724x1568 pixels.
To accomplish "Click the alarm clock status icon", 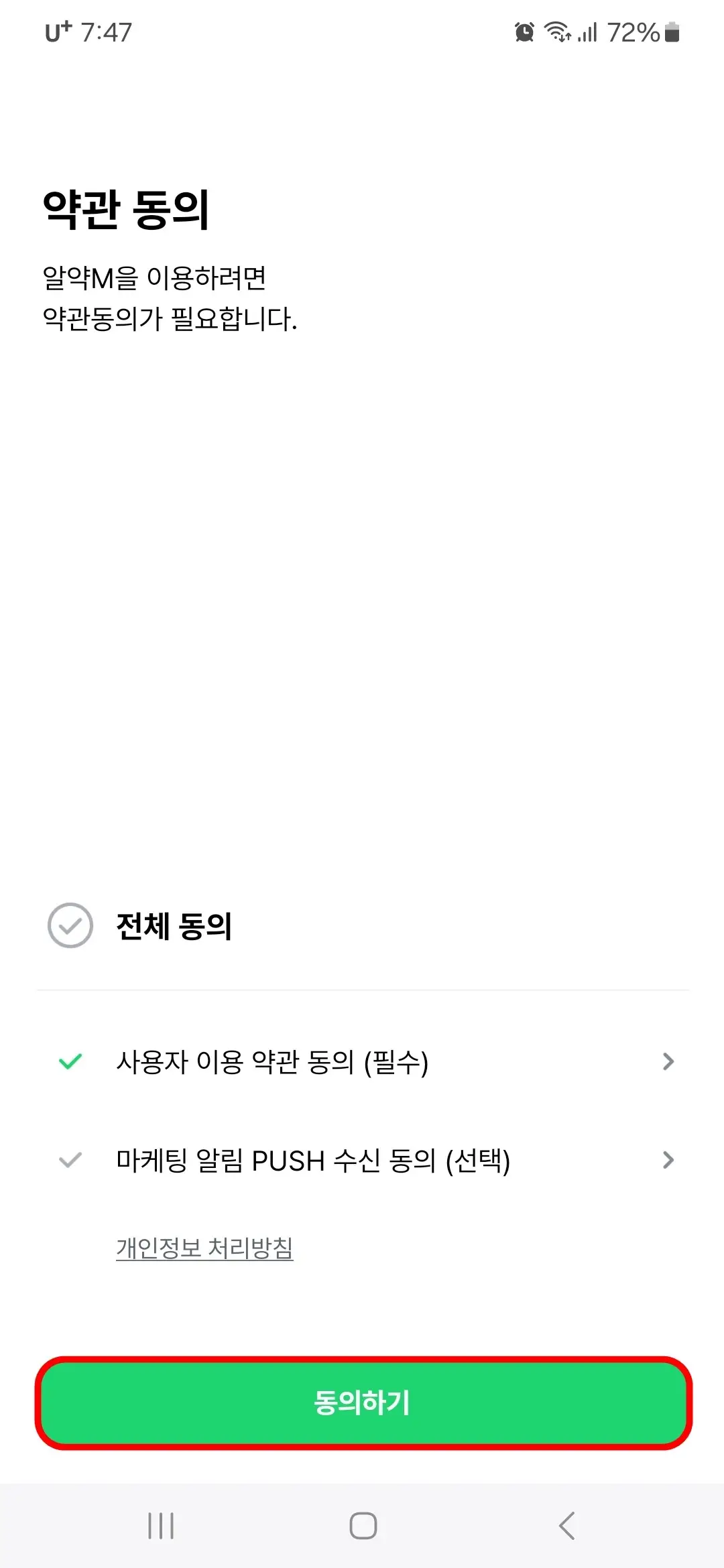I will pos(523,32).
